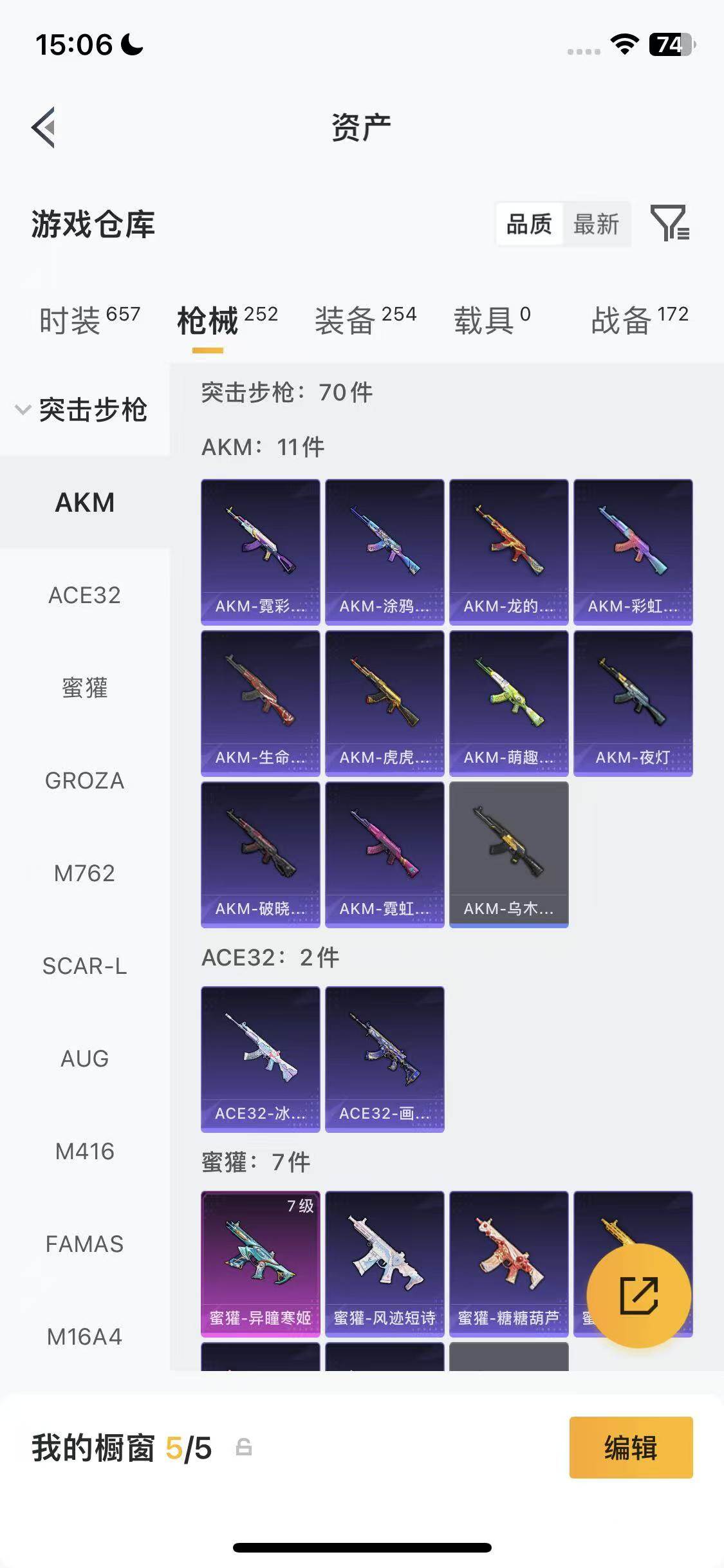
Task: Select ACE32 in the weapon sidebar
Action: (x=84, y=595)
